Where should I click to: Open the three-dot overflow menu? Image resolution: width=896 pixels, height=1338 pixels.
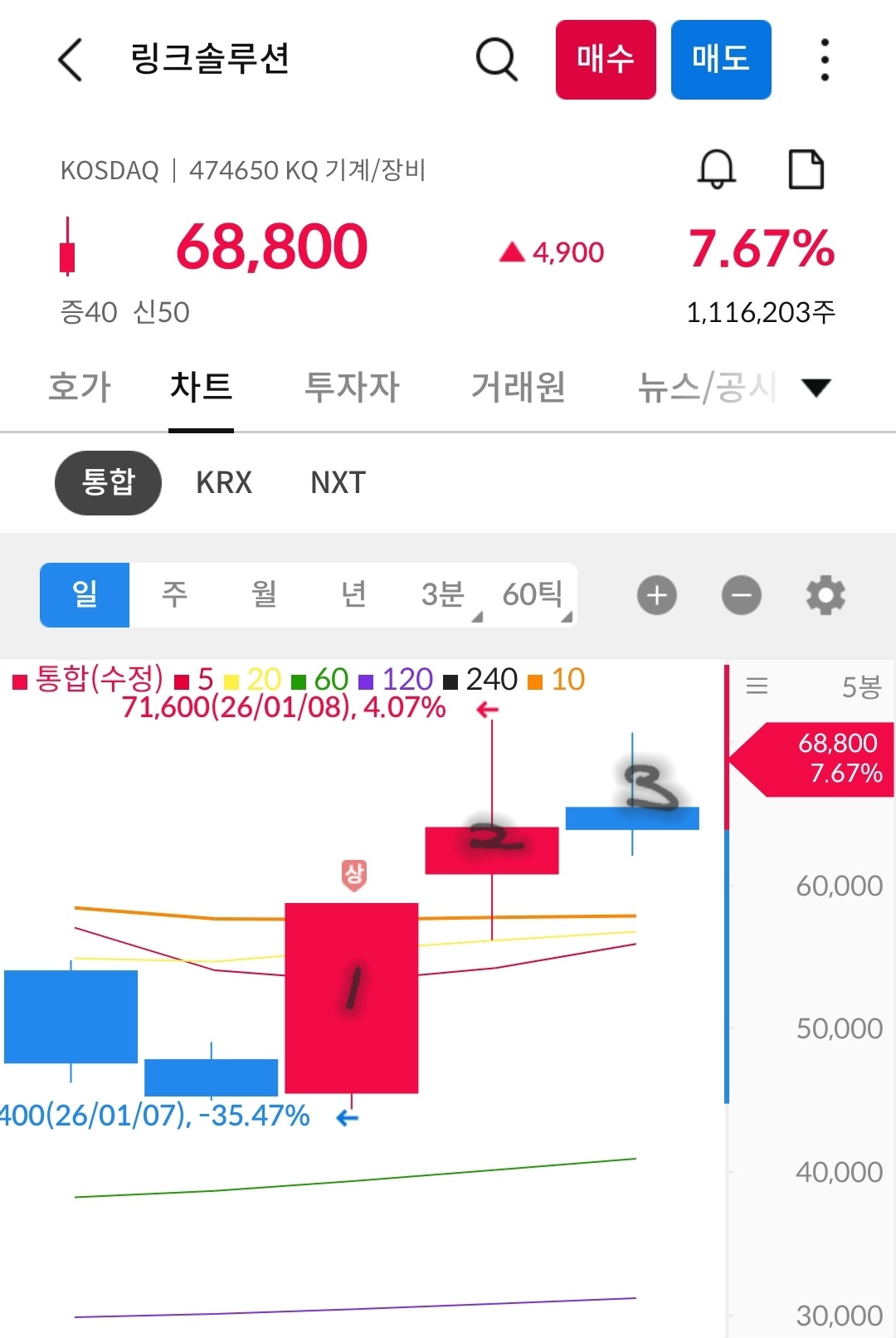[824, 60]
